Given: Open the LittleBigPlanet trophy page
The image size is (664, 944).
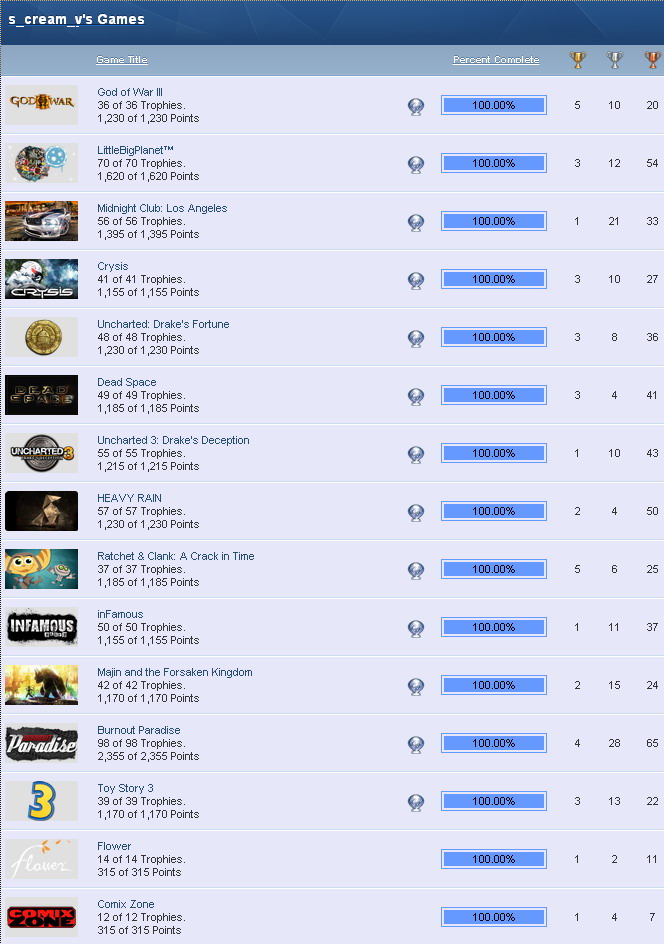Looking at the screenshot, I should [136, 150].
